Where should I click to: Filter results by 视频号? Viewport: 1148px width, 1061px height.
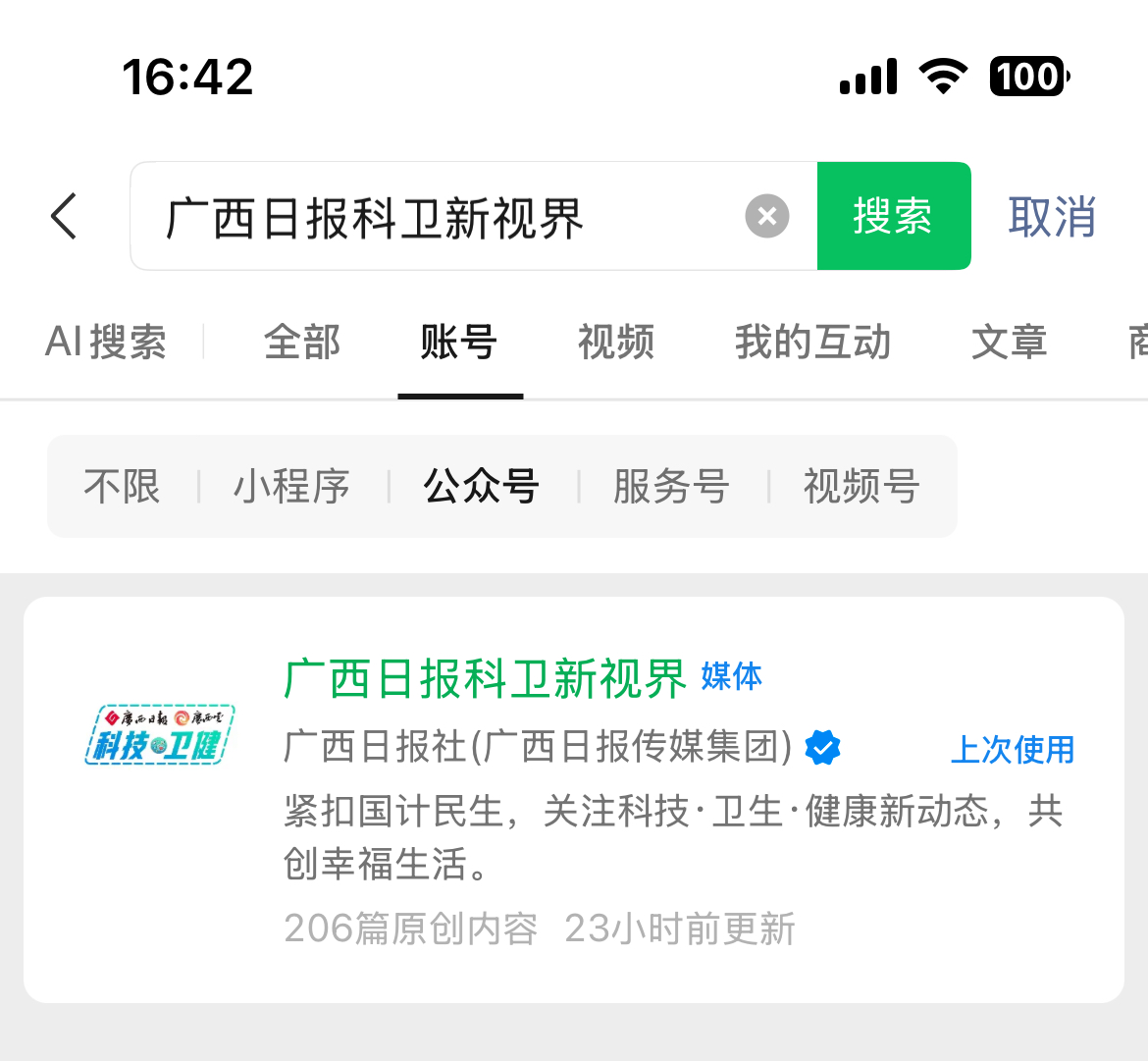pyautogui.click(x=861, y=487)
